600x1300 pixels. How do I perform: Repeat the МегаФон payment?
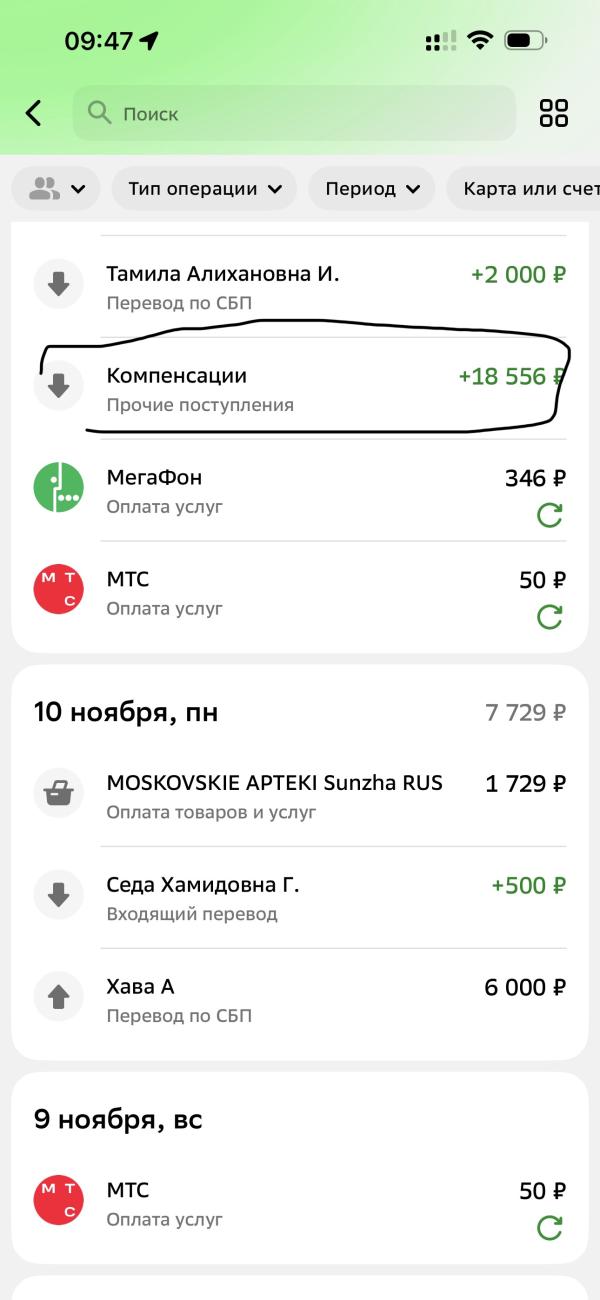pos(549,516)
